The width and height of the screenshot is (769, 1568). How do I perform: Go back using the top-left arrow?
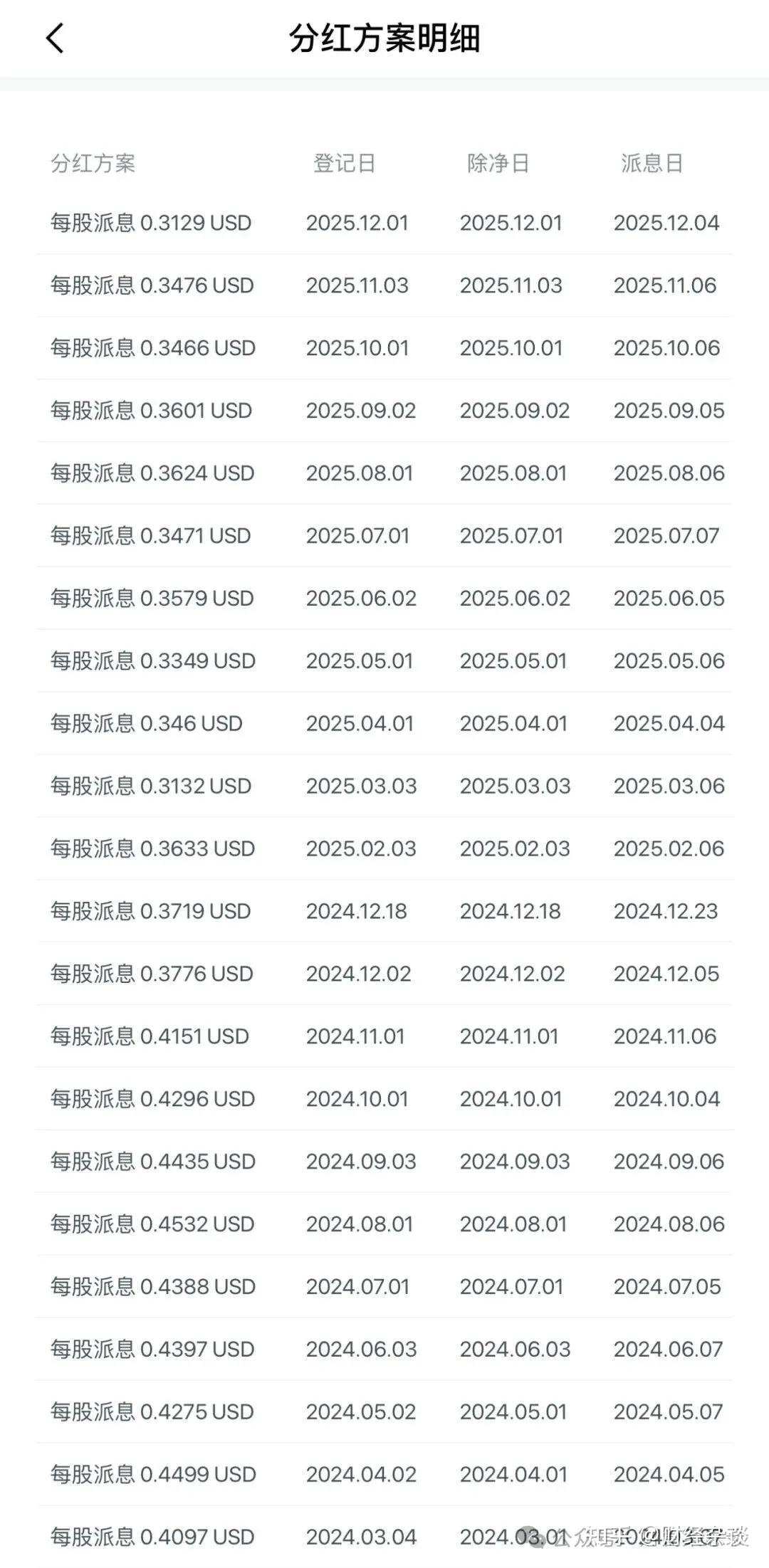click(x=55, y=38)
